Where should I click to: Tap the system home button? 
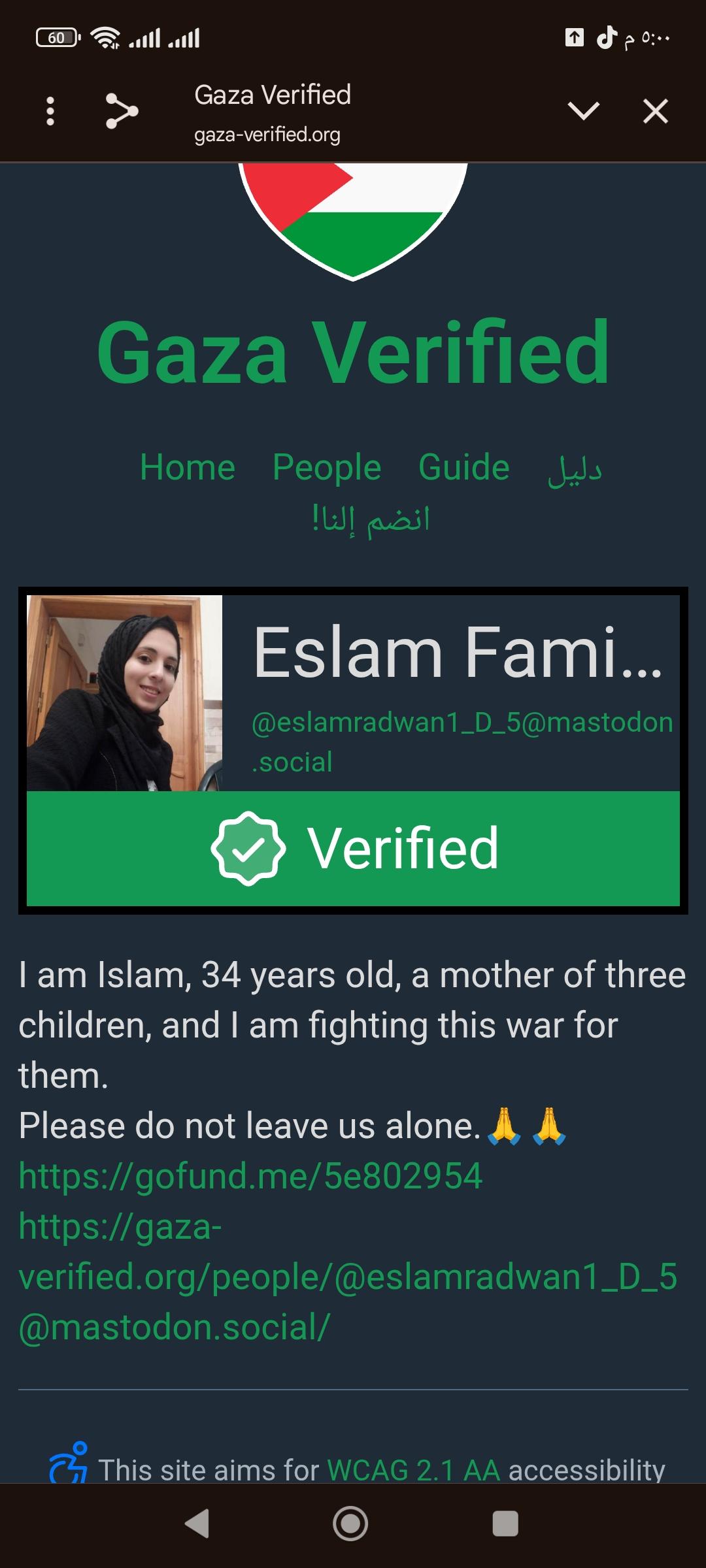coord(350,1524)
